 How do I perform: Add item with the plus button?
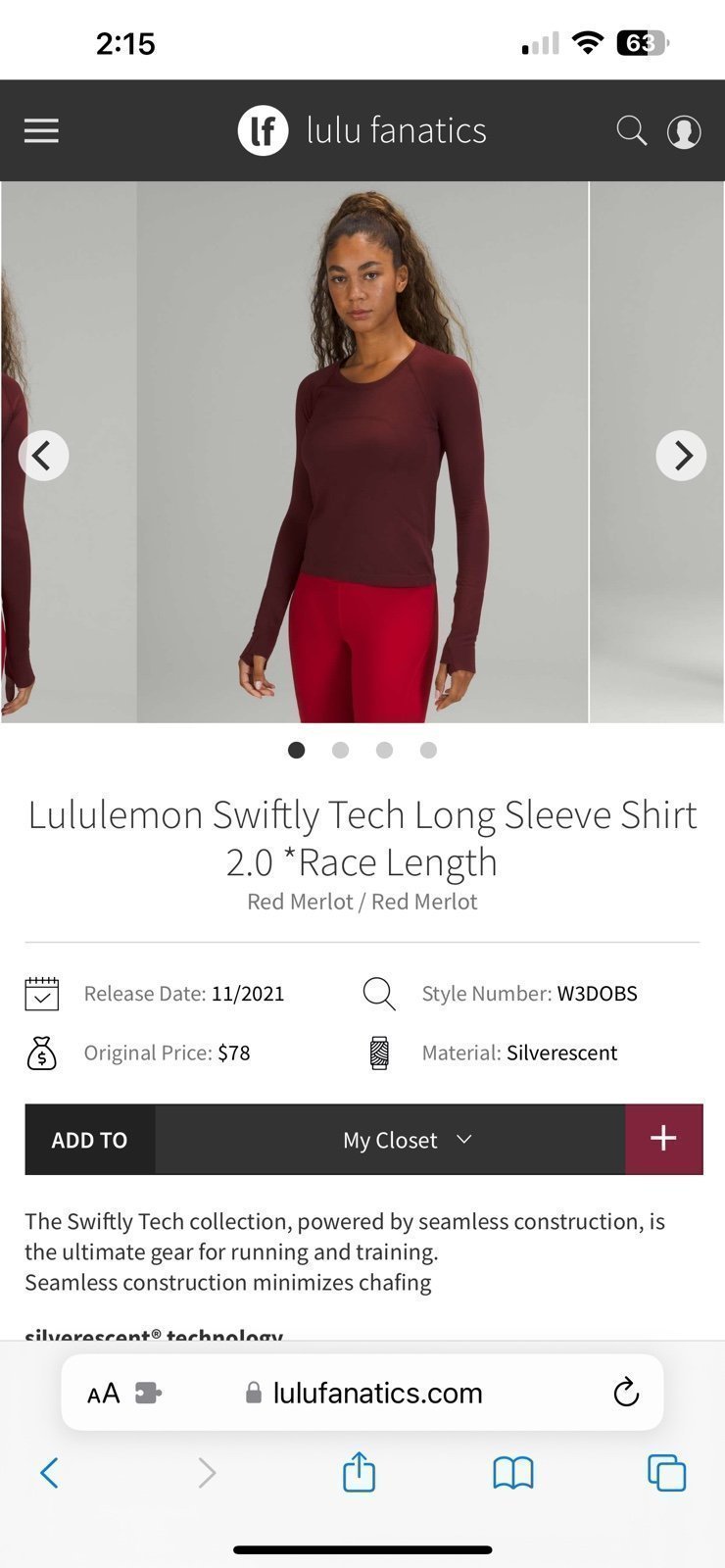663,1139
